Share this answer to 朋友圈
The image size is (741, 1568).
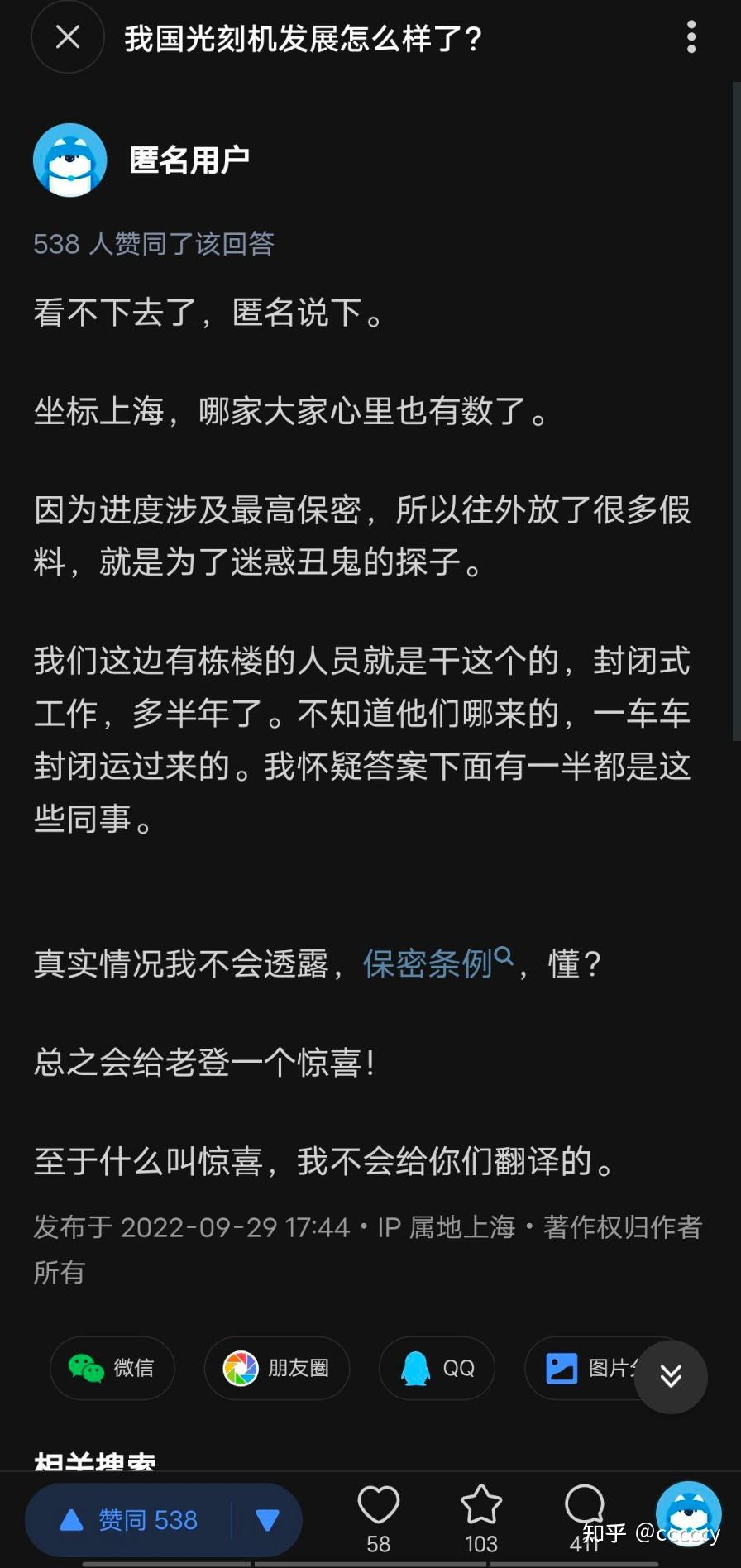click(277, 1368)
